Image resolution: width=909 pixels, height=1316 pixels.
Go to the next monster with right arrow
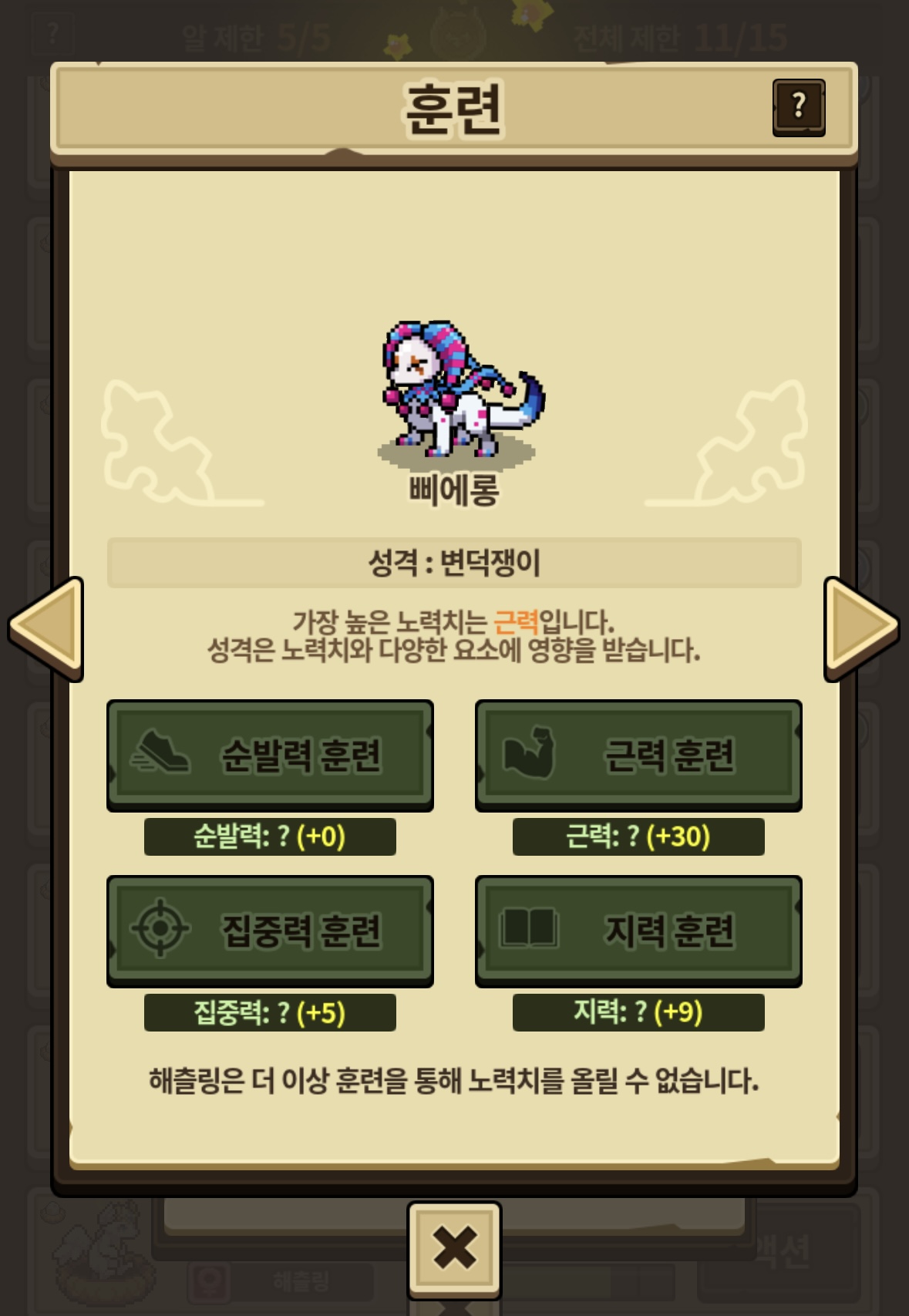tap(860, 628)
